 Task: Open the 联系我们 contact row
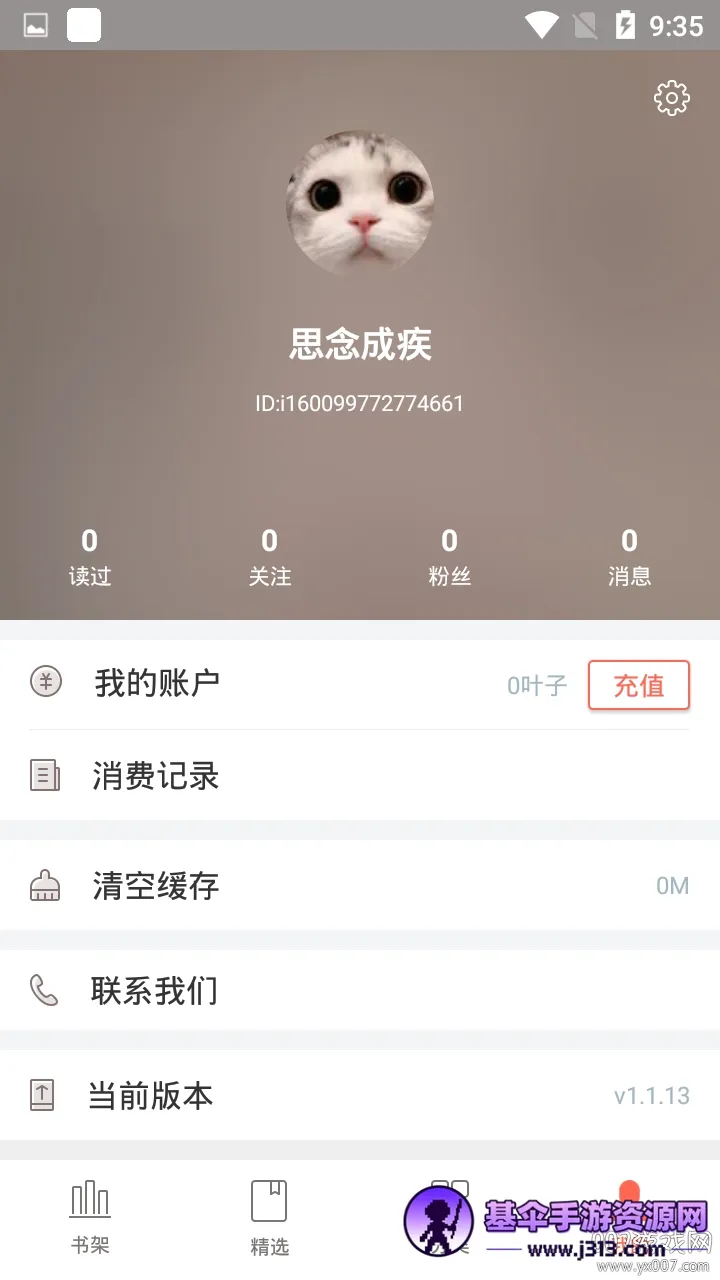(154, 991)
